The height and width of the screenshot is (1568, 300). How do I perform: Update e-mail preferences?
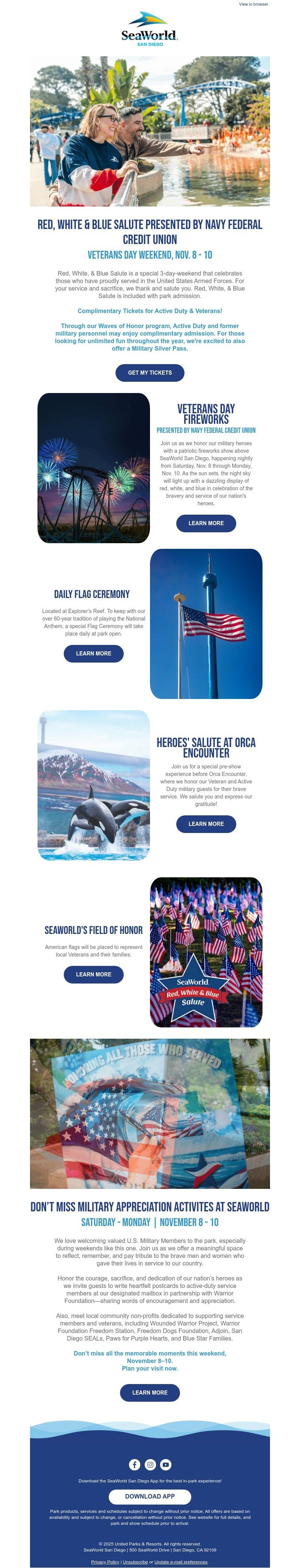[x=181, y=1562]
